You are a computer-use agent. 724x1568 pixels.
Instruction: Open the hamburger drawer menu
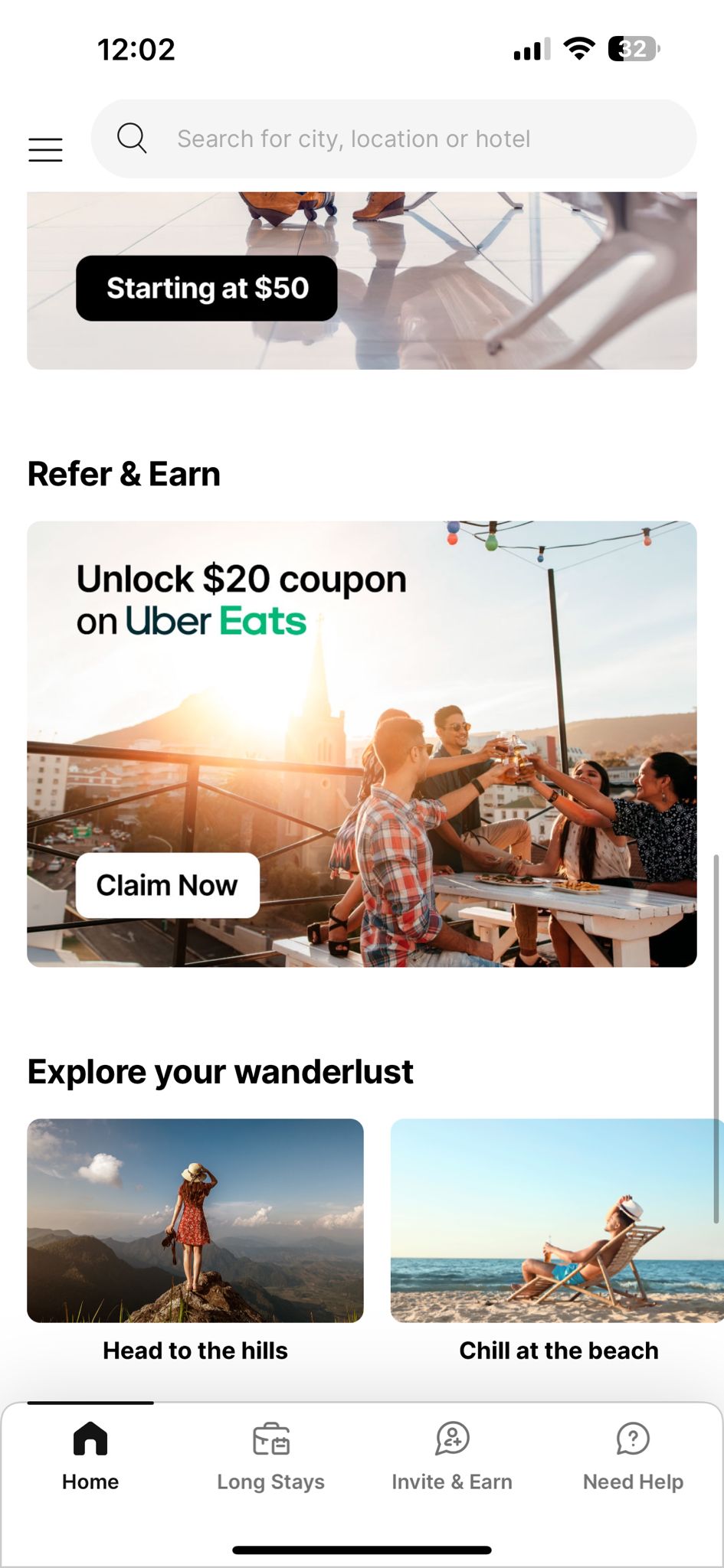[45, 149]
